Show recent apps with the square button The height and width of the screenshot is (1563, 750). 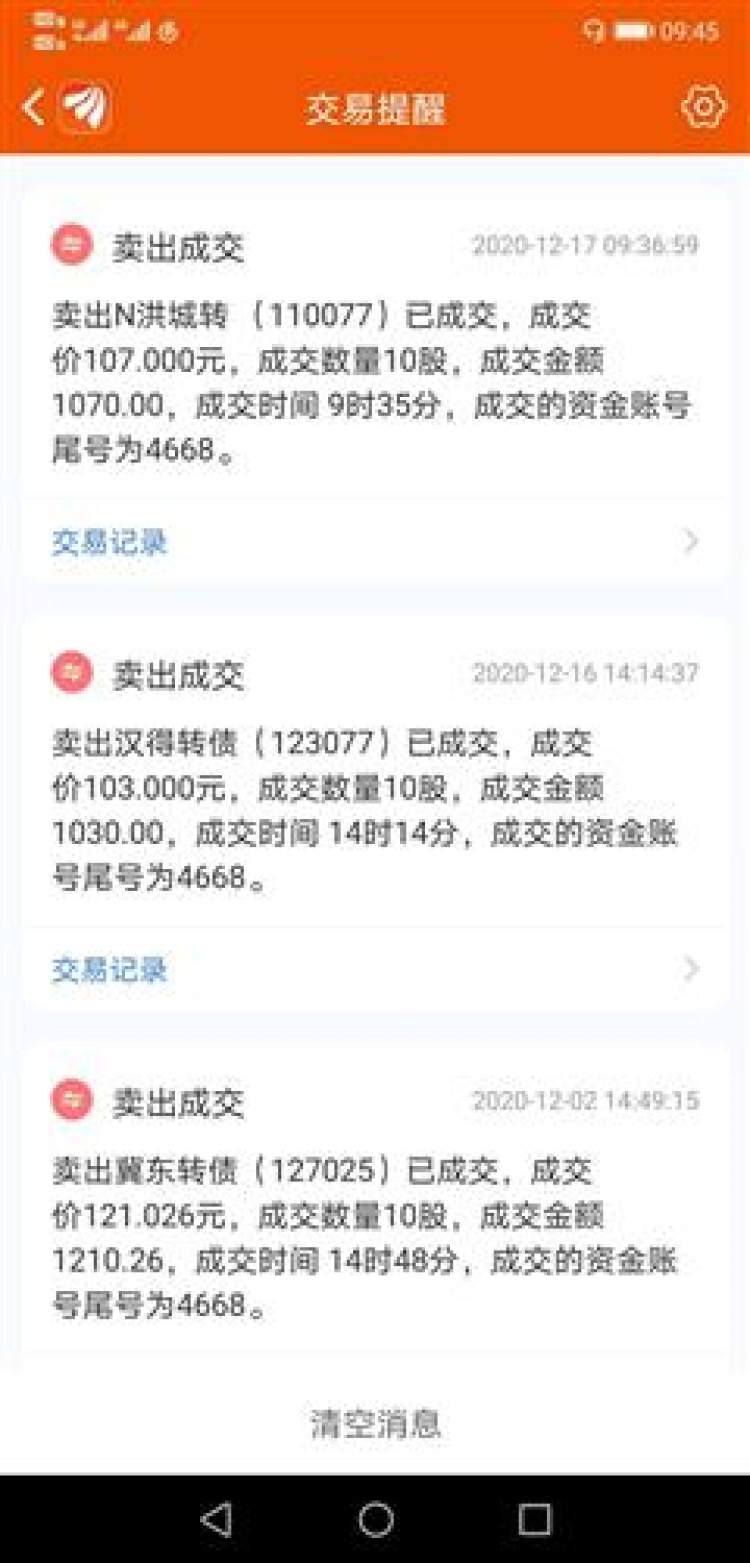534,1519
